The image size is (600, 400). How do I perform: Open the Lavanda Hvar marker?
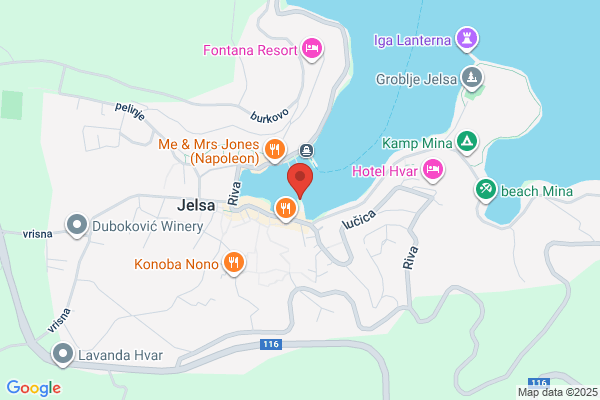tap(63, 354)
